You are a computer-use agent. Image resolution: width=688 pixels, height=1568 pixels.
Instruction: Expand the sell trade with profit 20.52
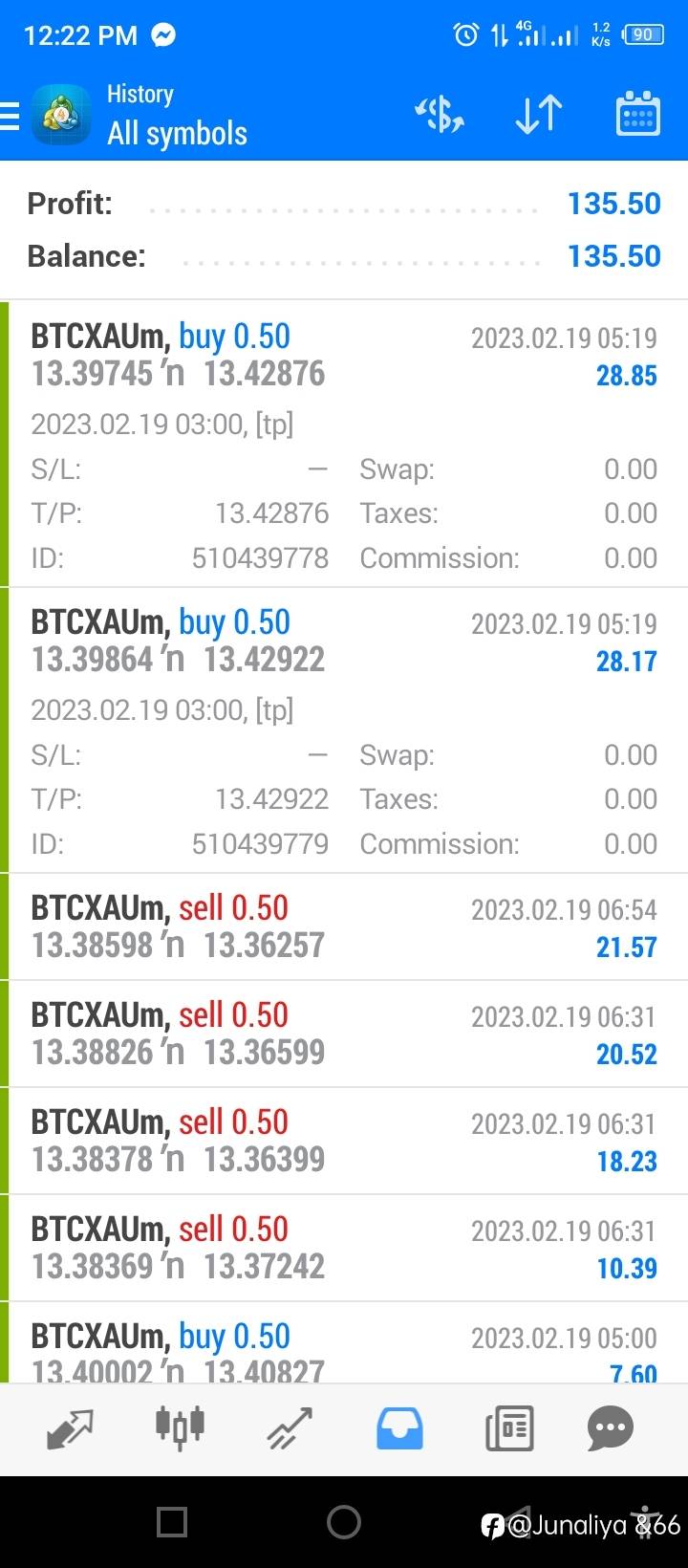coord(344,1034)
